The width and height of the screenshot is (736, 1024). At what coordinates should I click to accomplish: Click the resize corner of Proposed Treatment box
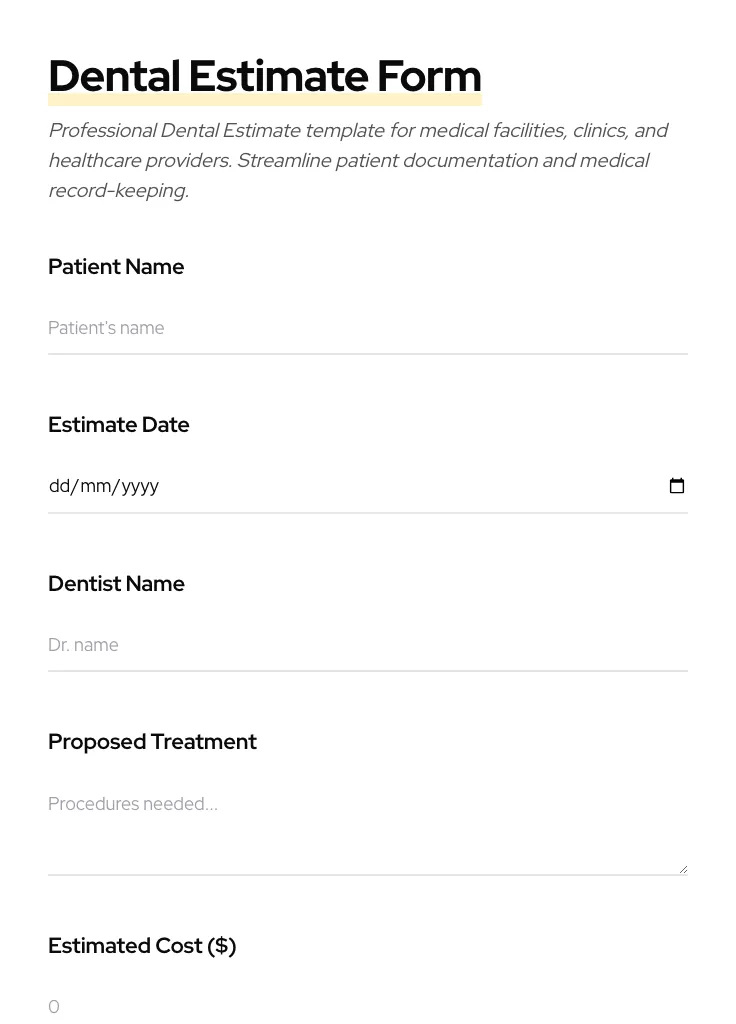[x=684, y=867]
